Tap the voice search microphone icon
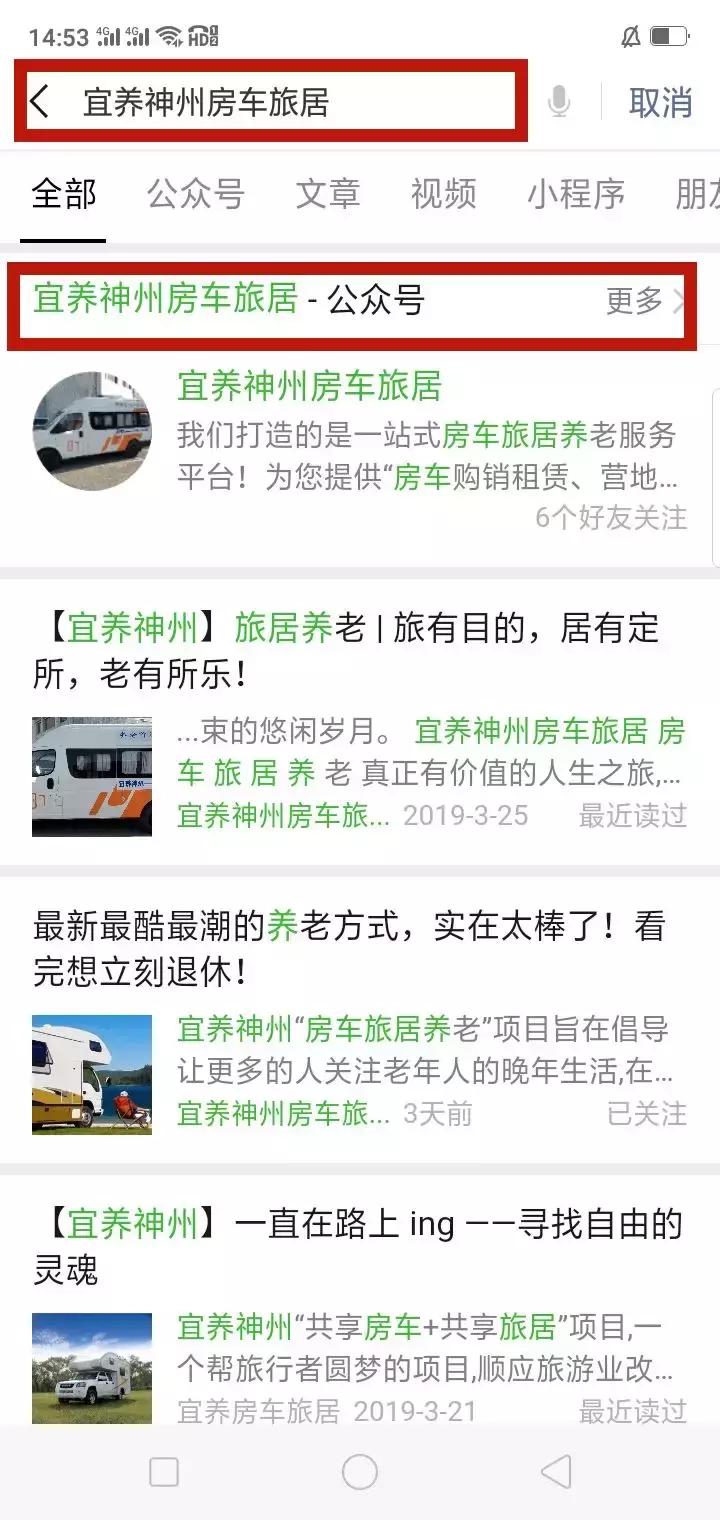 (559, 101)
